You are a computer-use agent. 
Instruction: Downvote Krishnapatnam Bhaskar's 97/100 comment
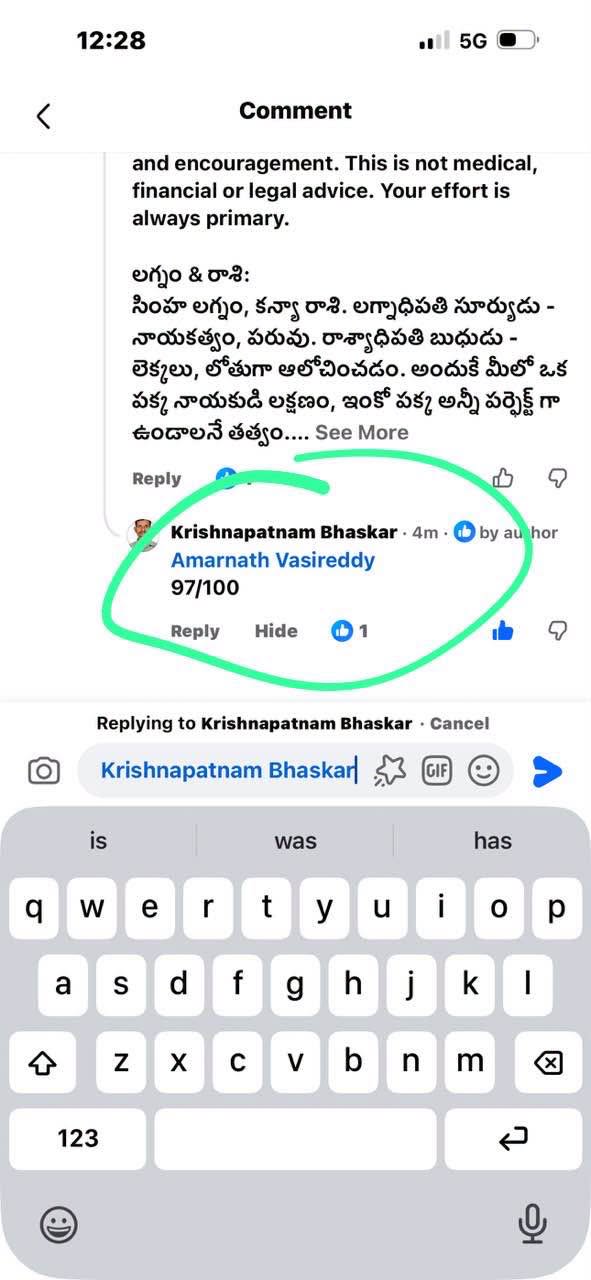(x=559, y=630)
